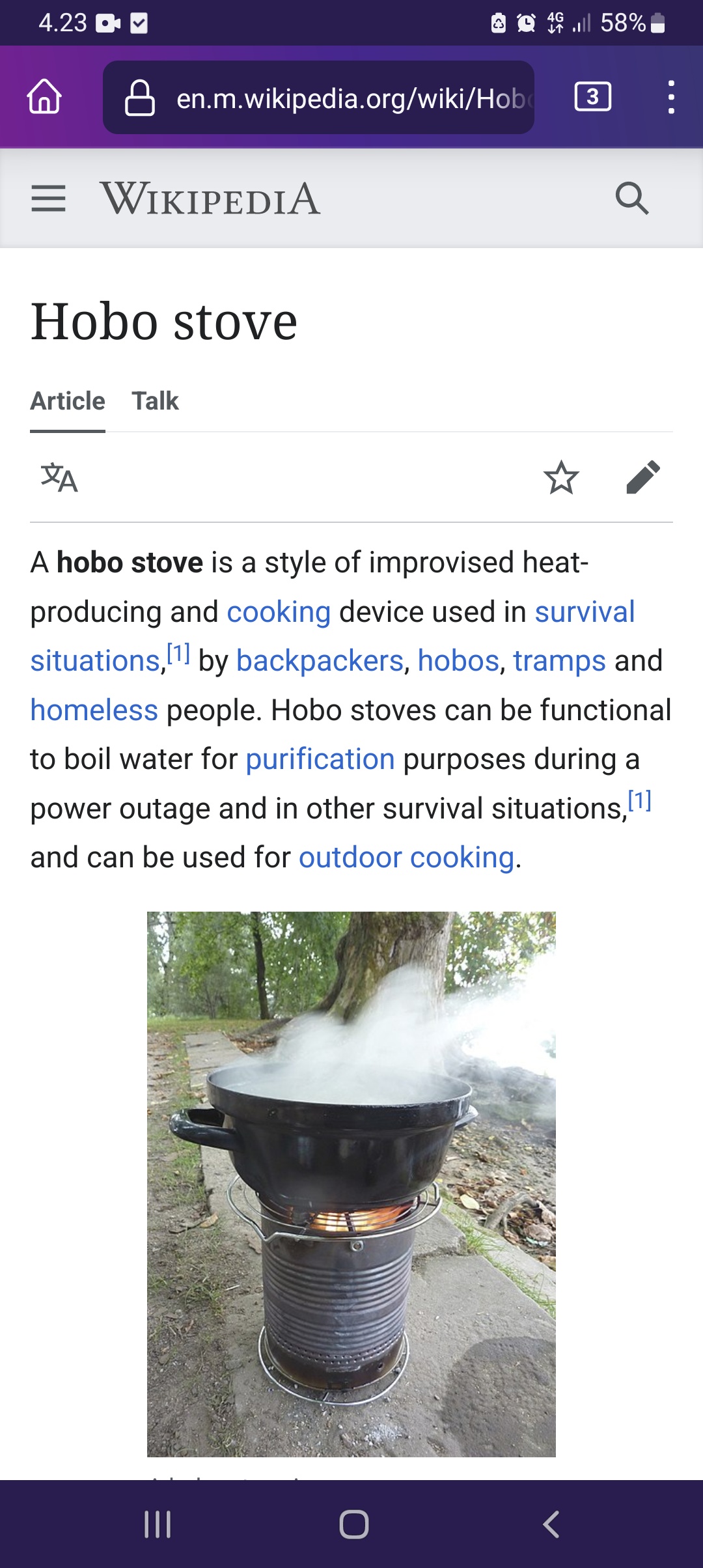This screenshot has width=703, height=1568.
Task: Open the cooking link
Action: (x=279, y=612)
